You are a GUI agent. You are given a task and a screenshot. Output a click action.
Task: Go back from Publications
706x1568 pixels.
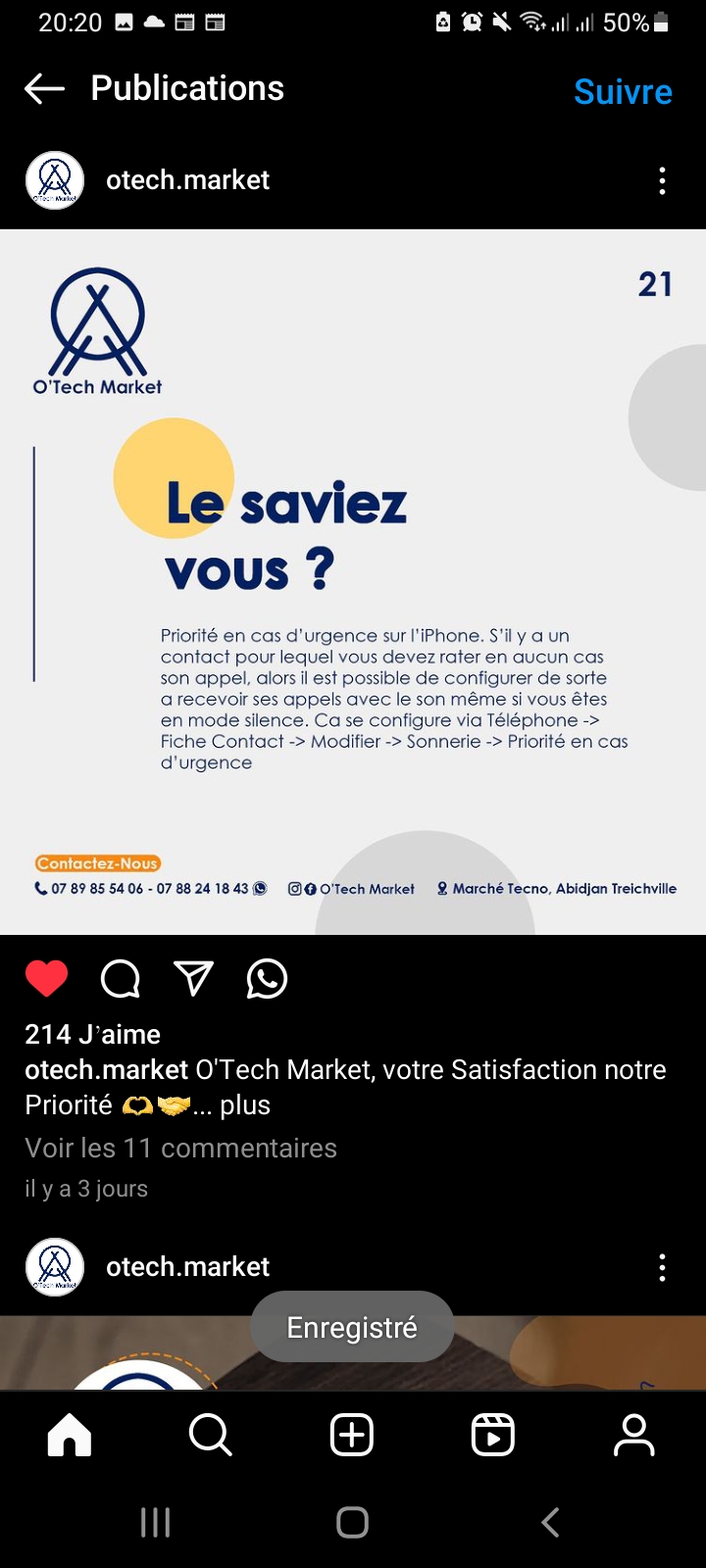point(44,89)
